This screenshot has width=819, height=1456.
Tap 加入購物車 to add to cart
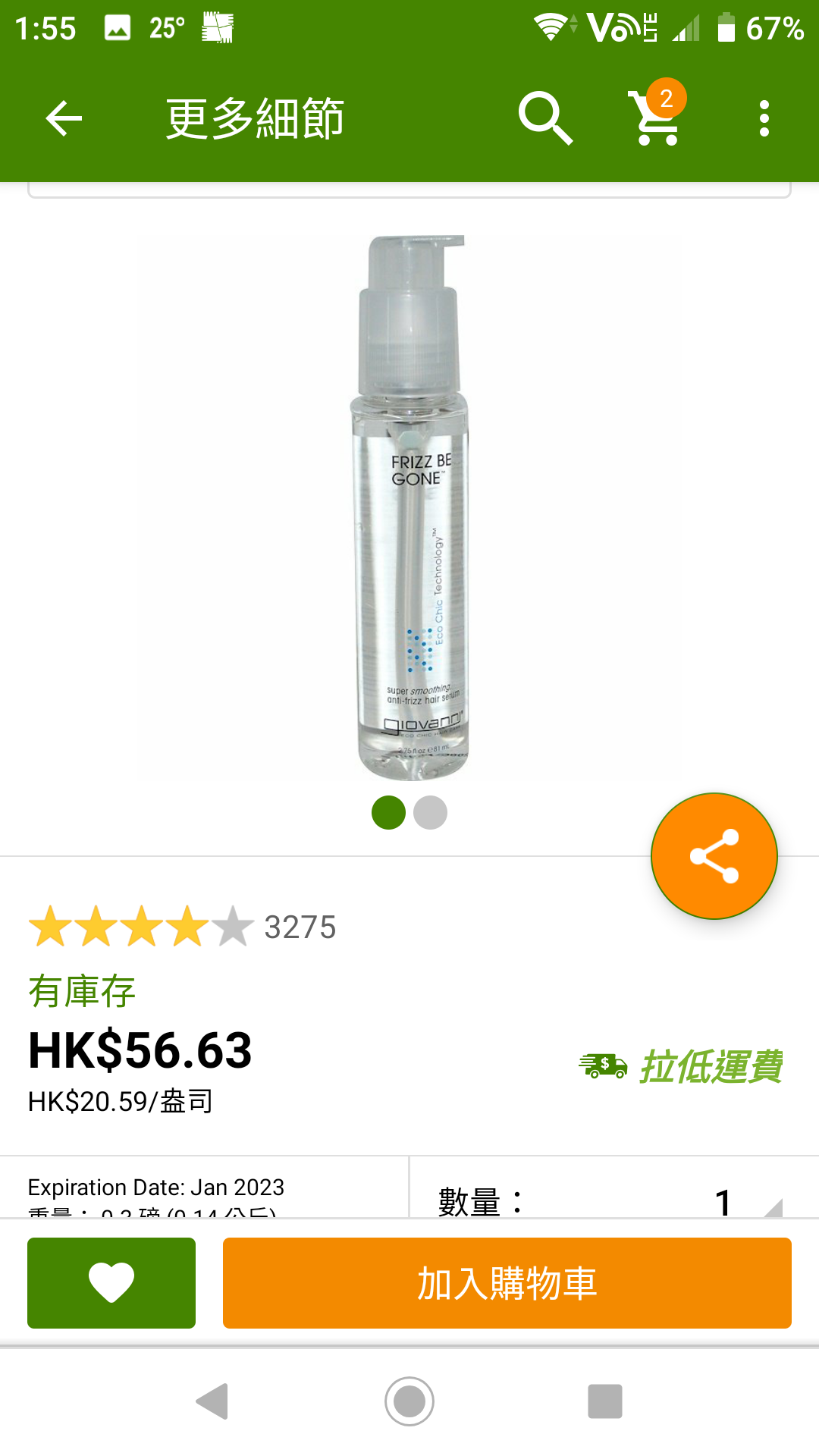coord(507,1283)
